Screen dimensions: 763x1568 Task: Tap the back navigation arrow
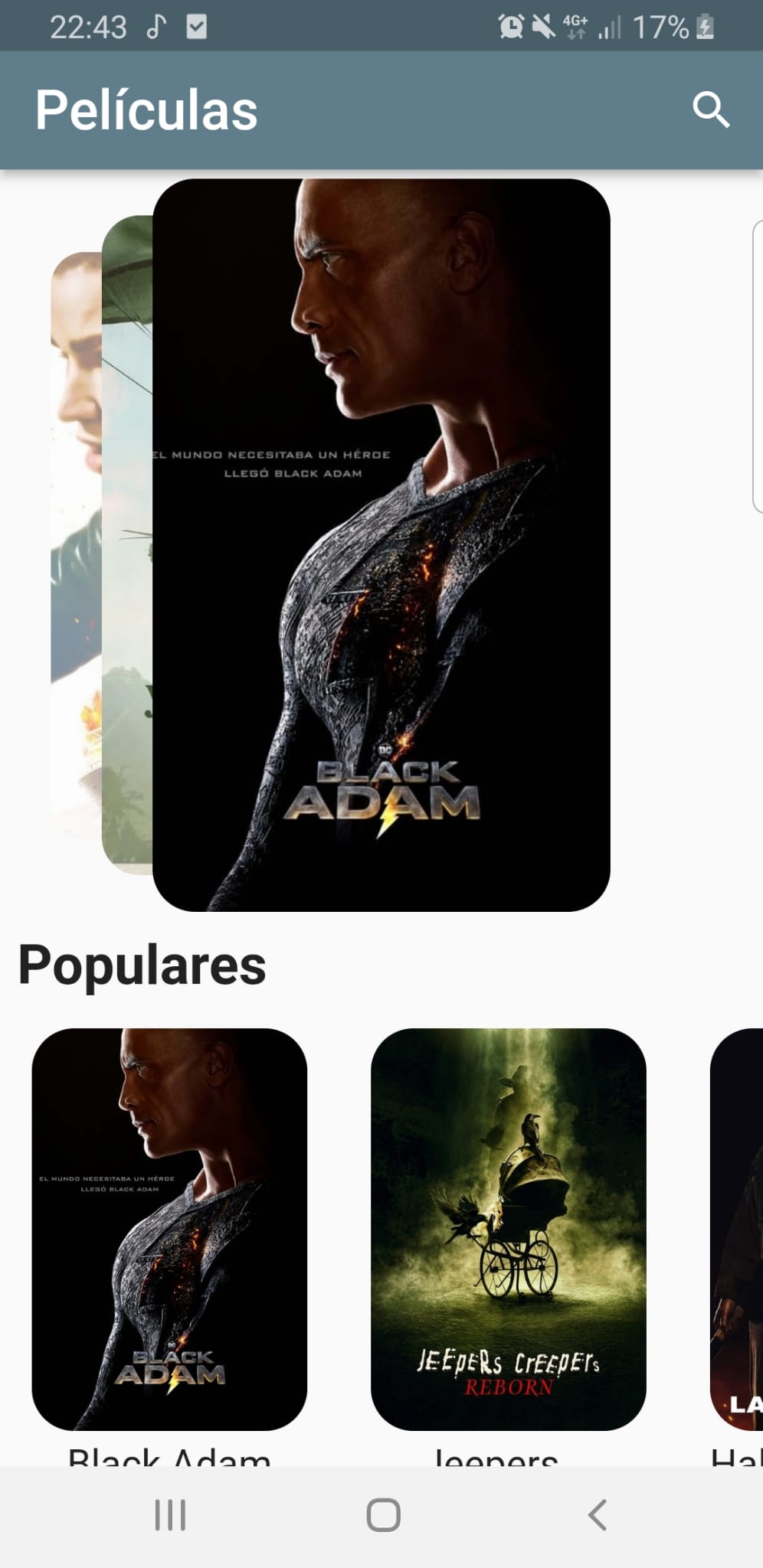pos(597,1512)
